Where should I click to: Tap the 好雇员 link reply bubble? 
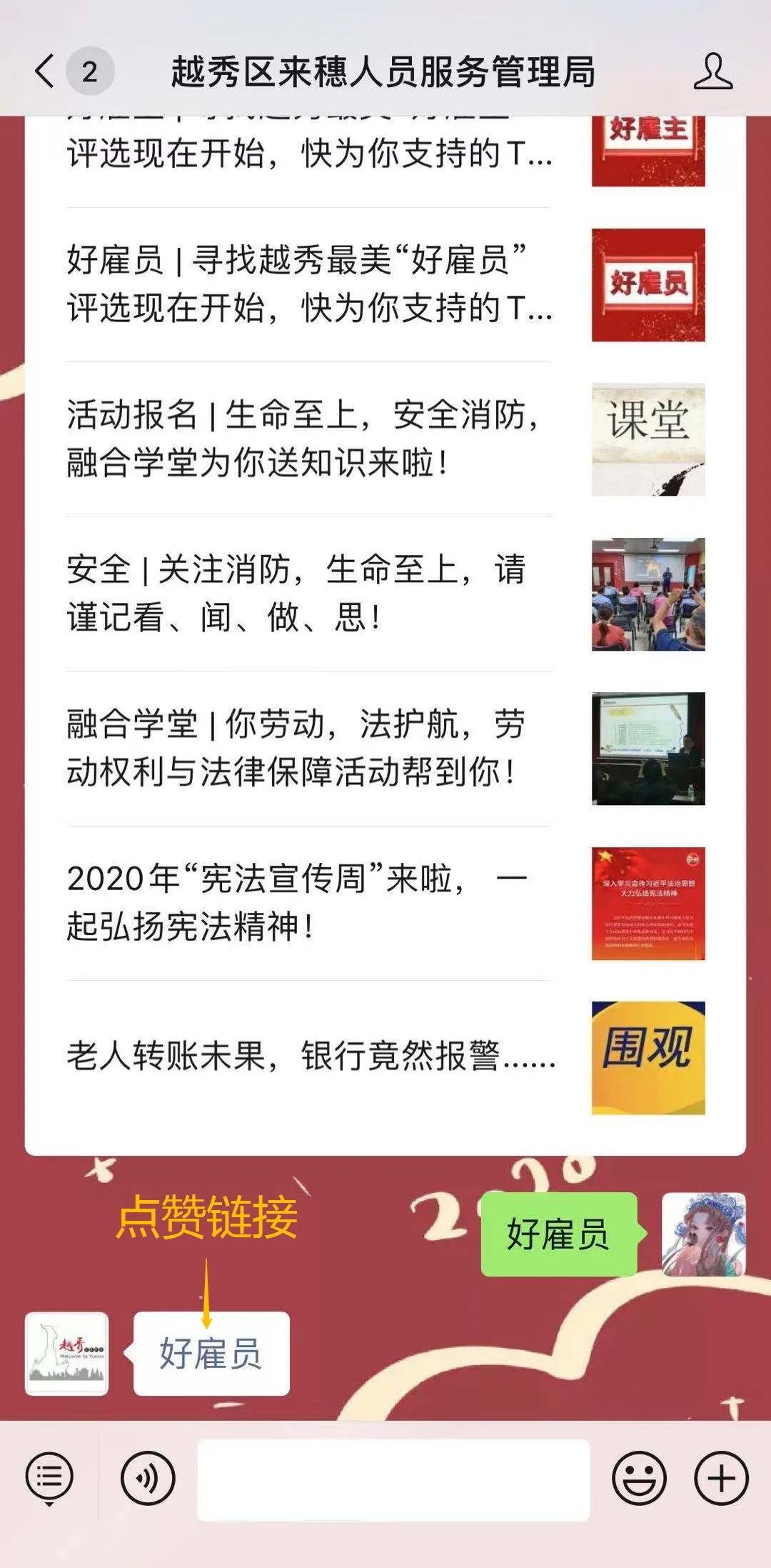coord(211,1354)
